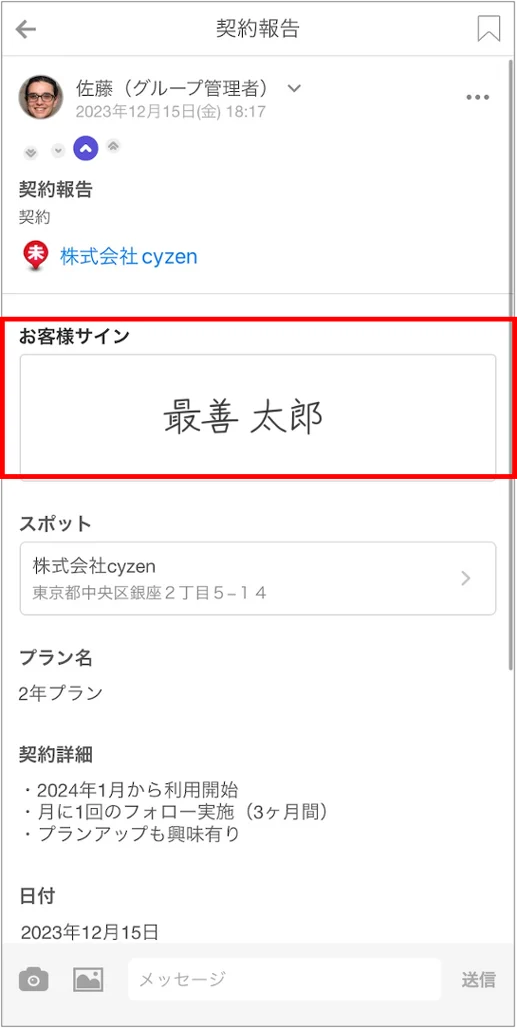518x1028 pixels.
Task: Open the 株式会社cyzen spot row
Action: click(x=258, y=578)
